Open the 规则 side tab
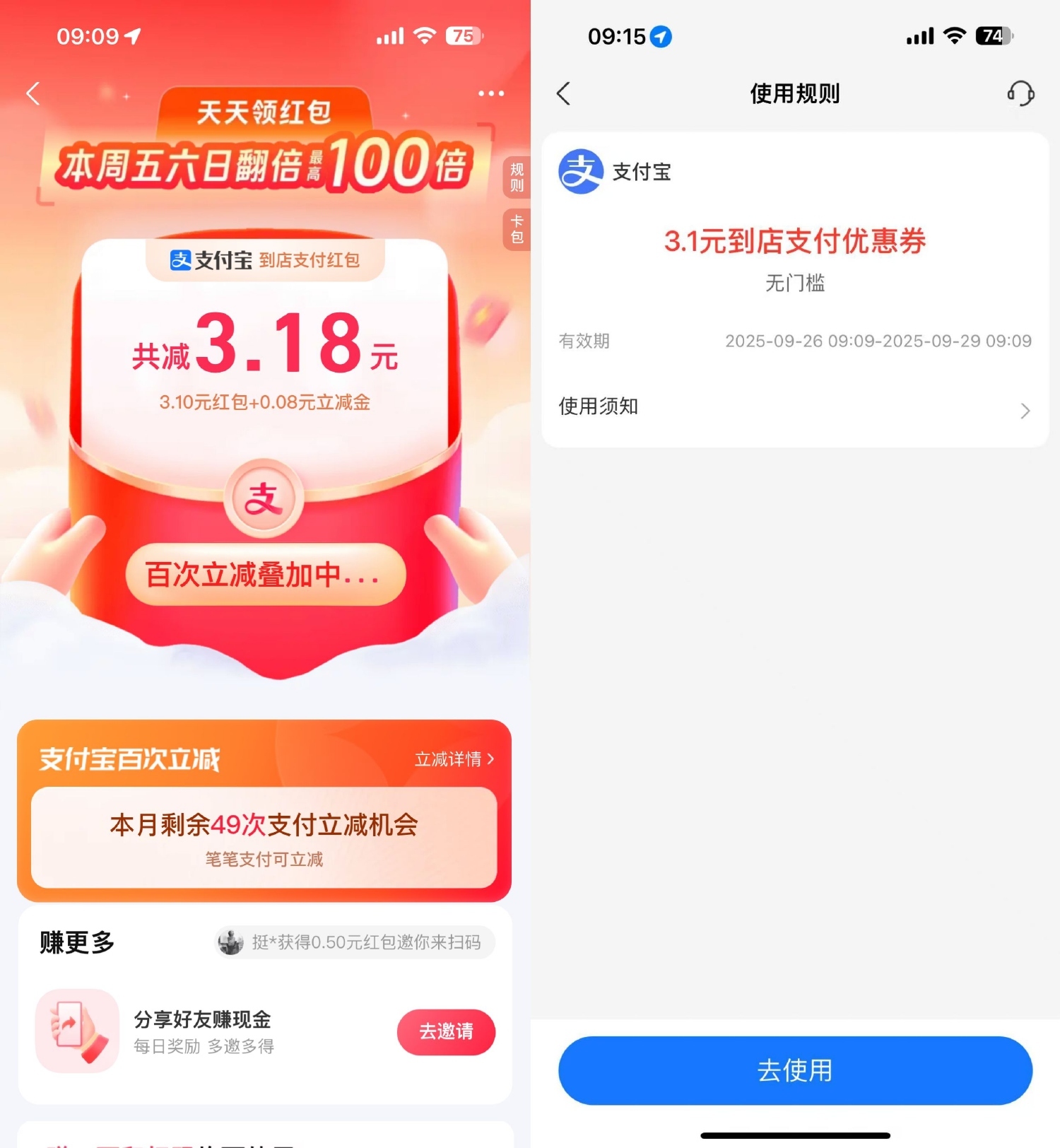Screen dimensions: 1060x1148 [516, 177]
